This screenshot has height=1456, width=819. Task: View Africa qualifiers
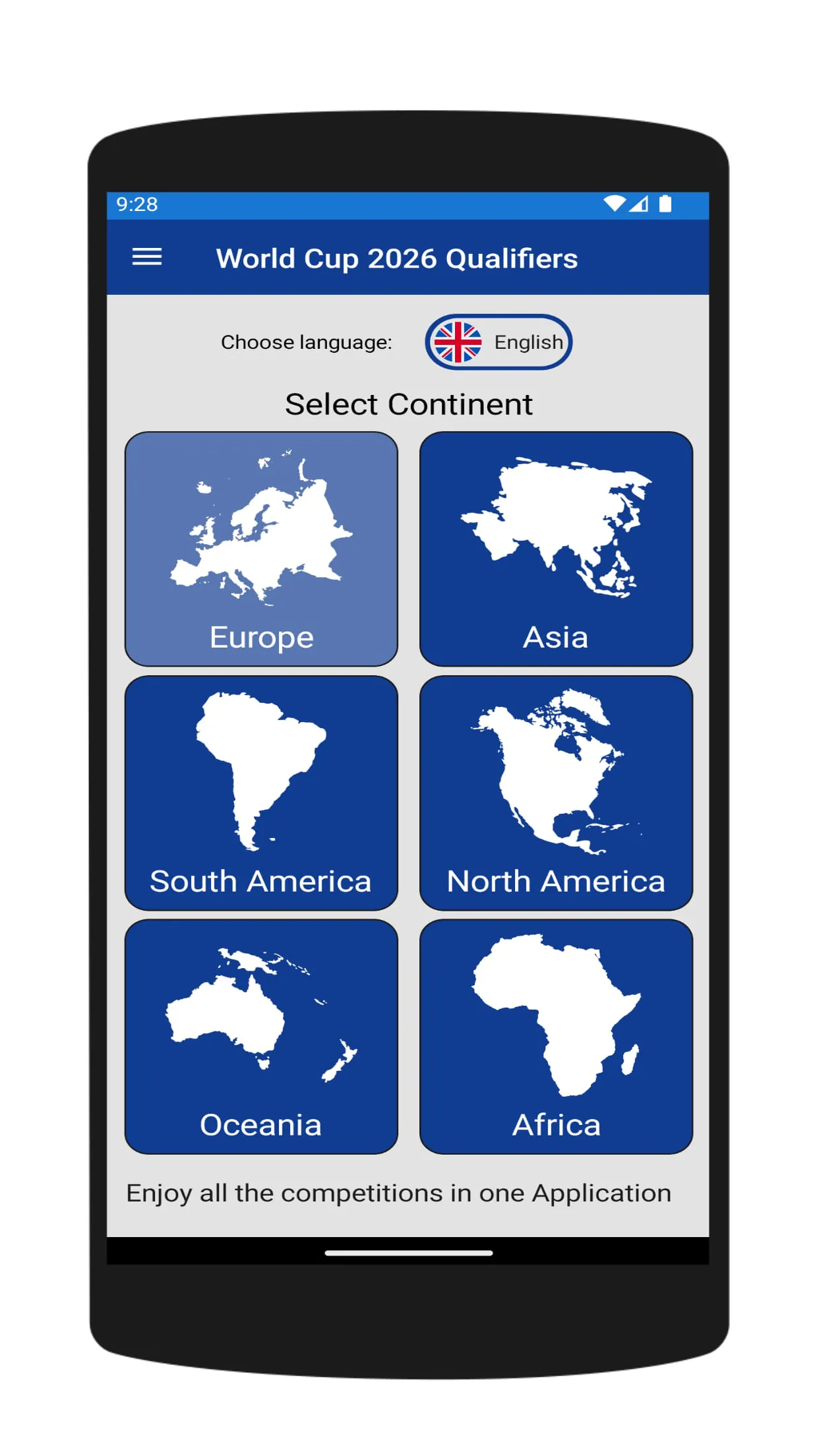(x=556, y=1037)
